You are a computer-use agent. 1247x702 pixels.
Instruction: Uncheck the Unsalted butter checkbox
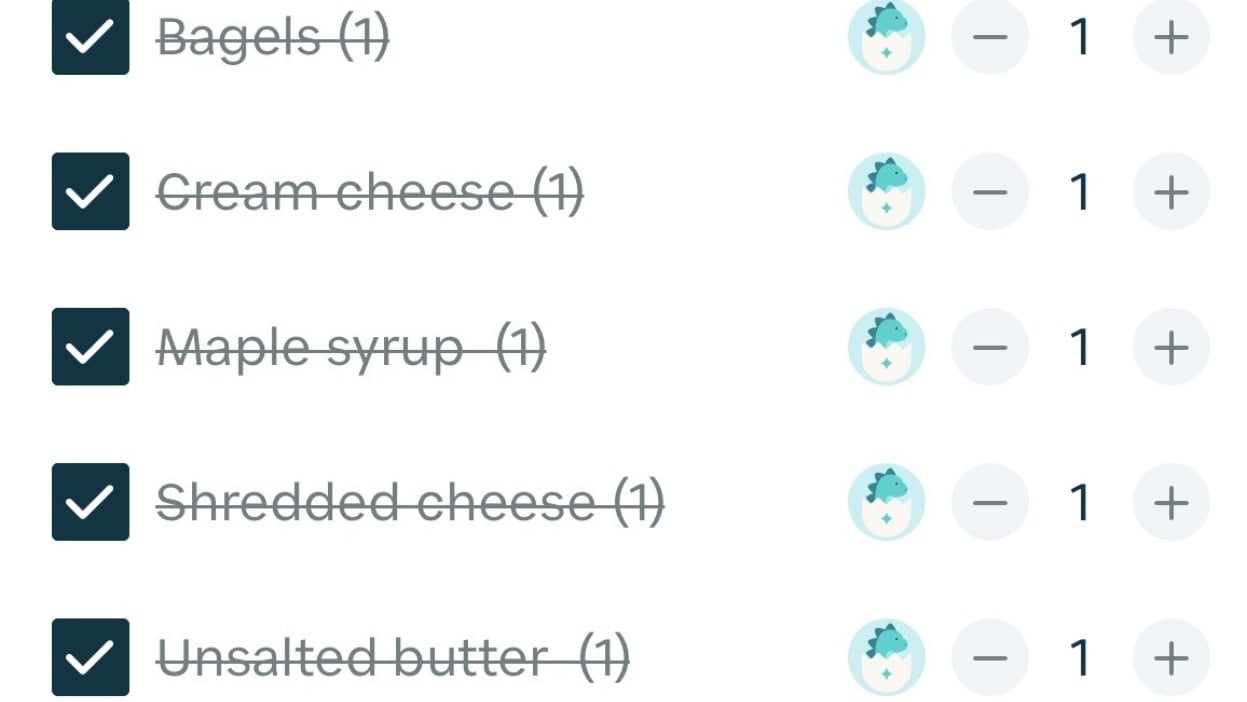(90, 657)
